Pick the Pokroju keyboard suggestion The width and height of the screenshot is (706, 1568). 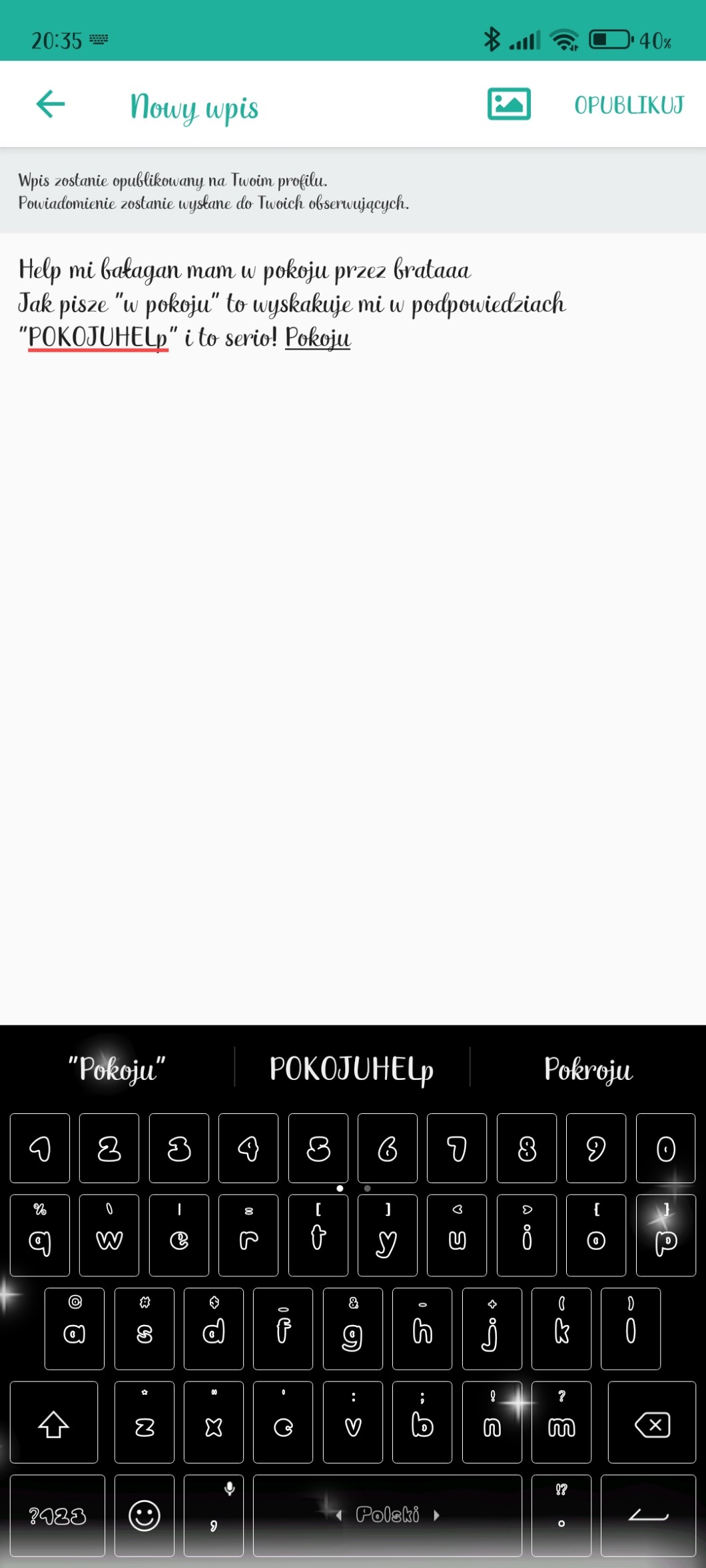point(587,1069)
